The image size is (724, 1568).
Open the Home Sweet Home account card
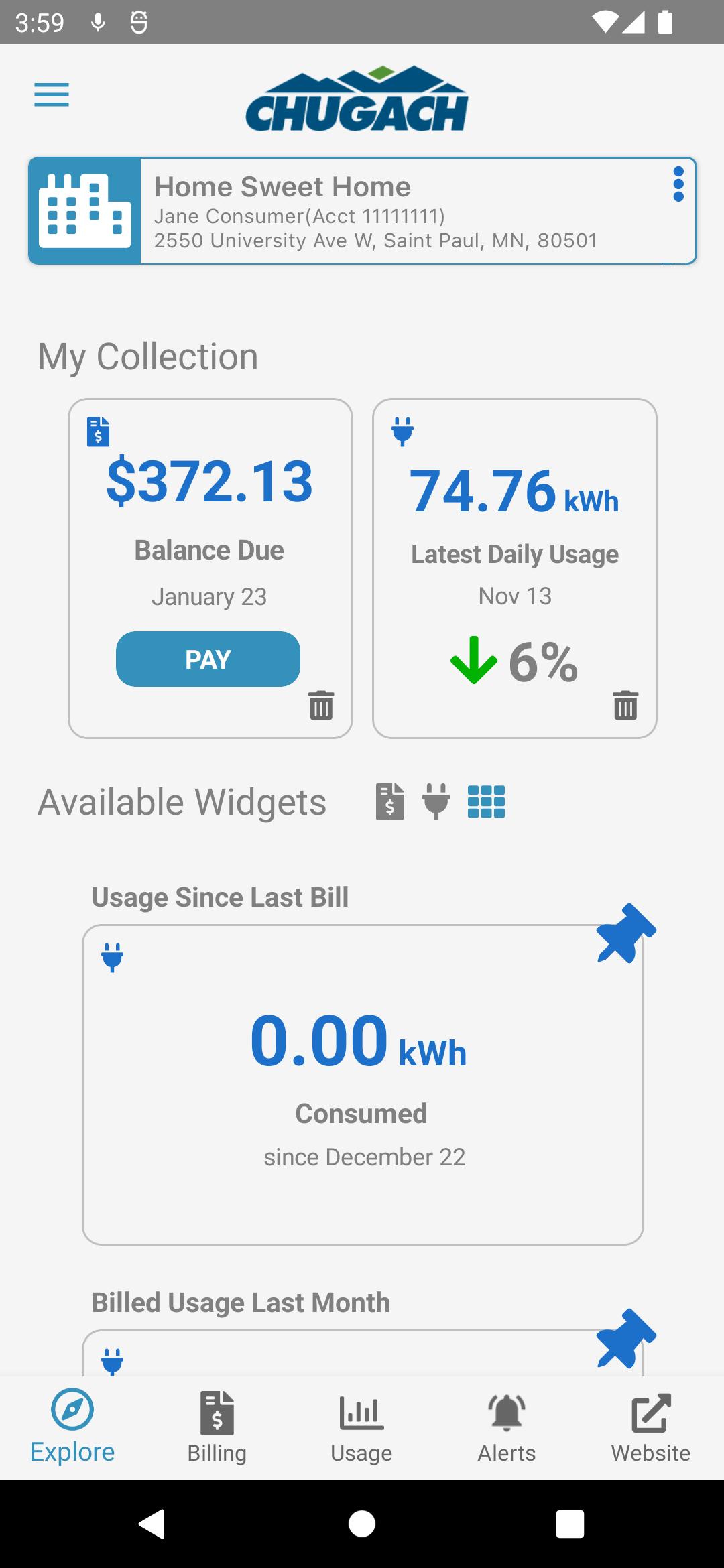[362, 211]
